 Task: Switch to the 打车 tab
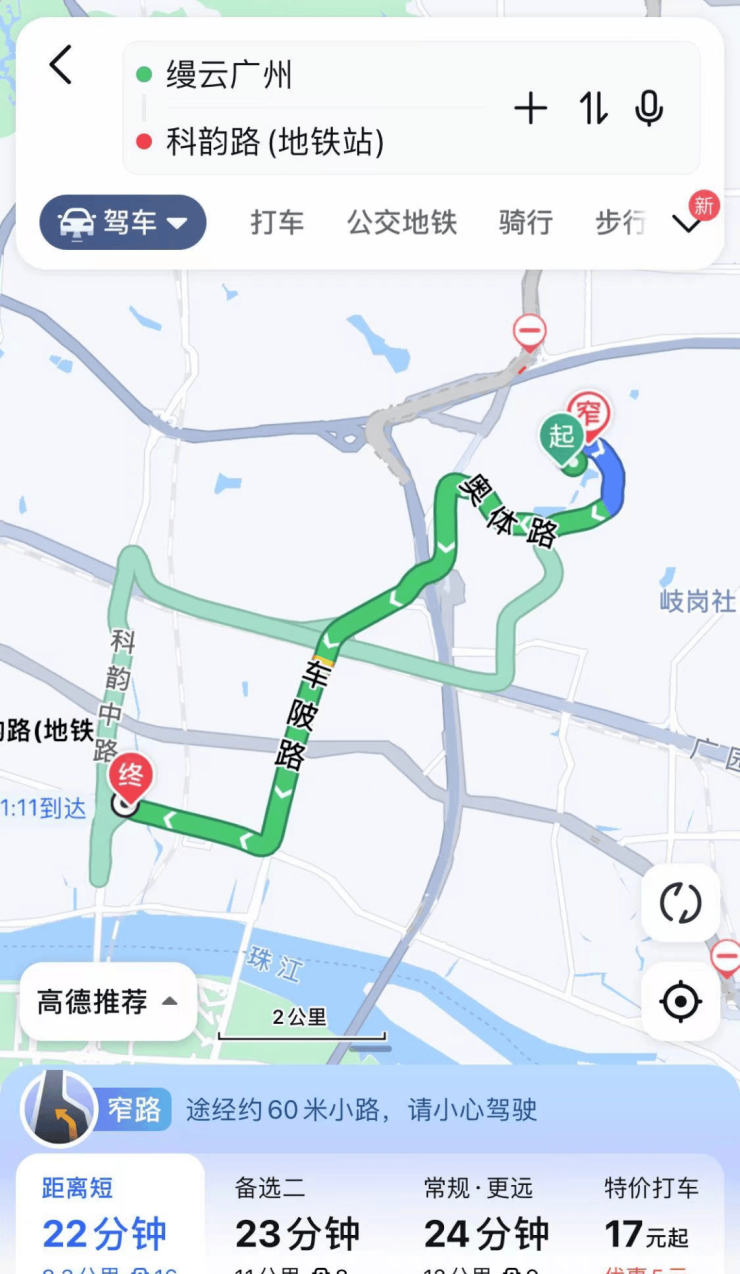pyautogui.click(x=277, y=222)
